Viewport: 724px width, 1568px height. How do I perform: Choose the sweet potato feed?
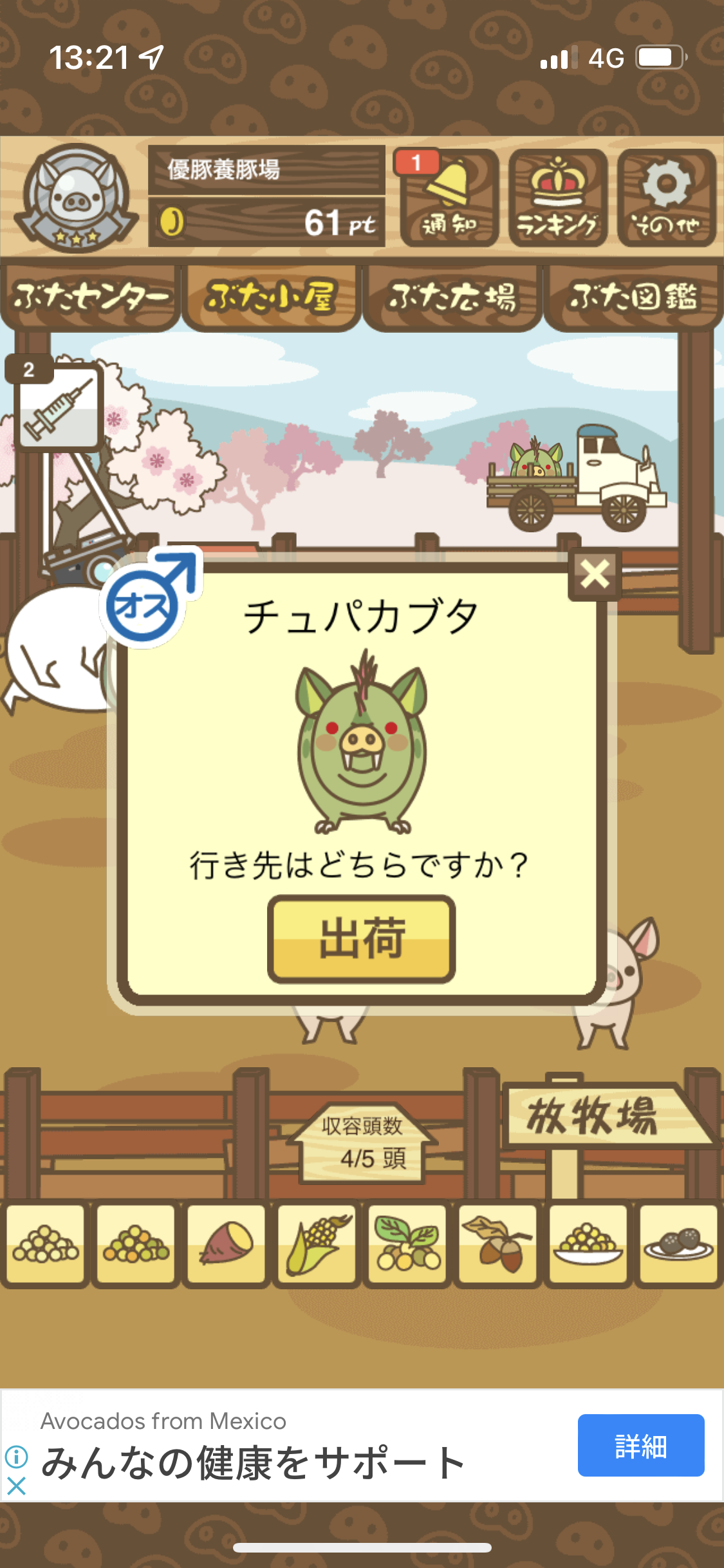(226, 1244)
